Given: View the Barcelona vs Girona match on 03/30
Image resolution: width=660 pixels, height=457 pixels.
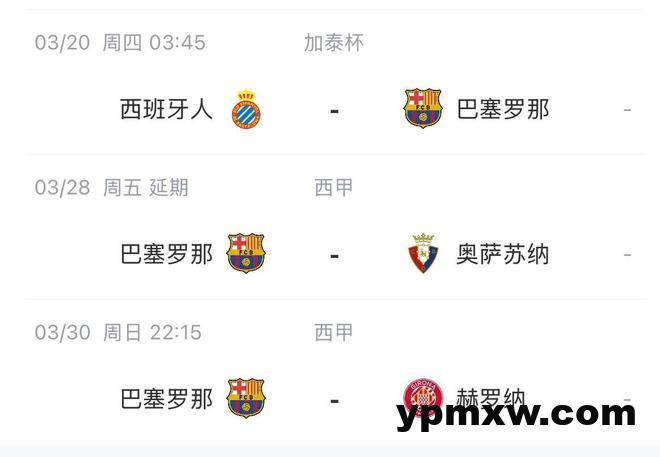Looking at the screenshot, I should click(x=334, y=399).
